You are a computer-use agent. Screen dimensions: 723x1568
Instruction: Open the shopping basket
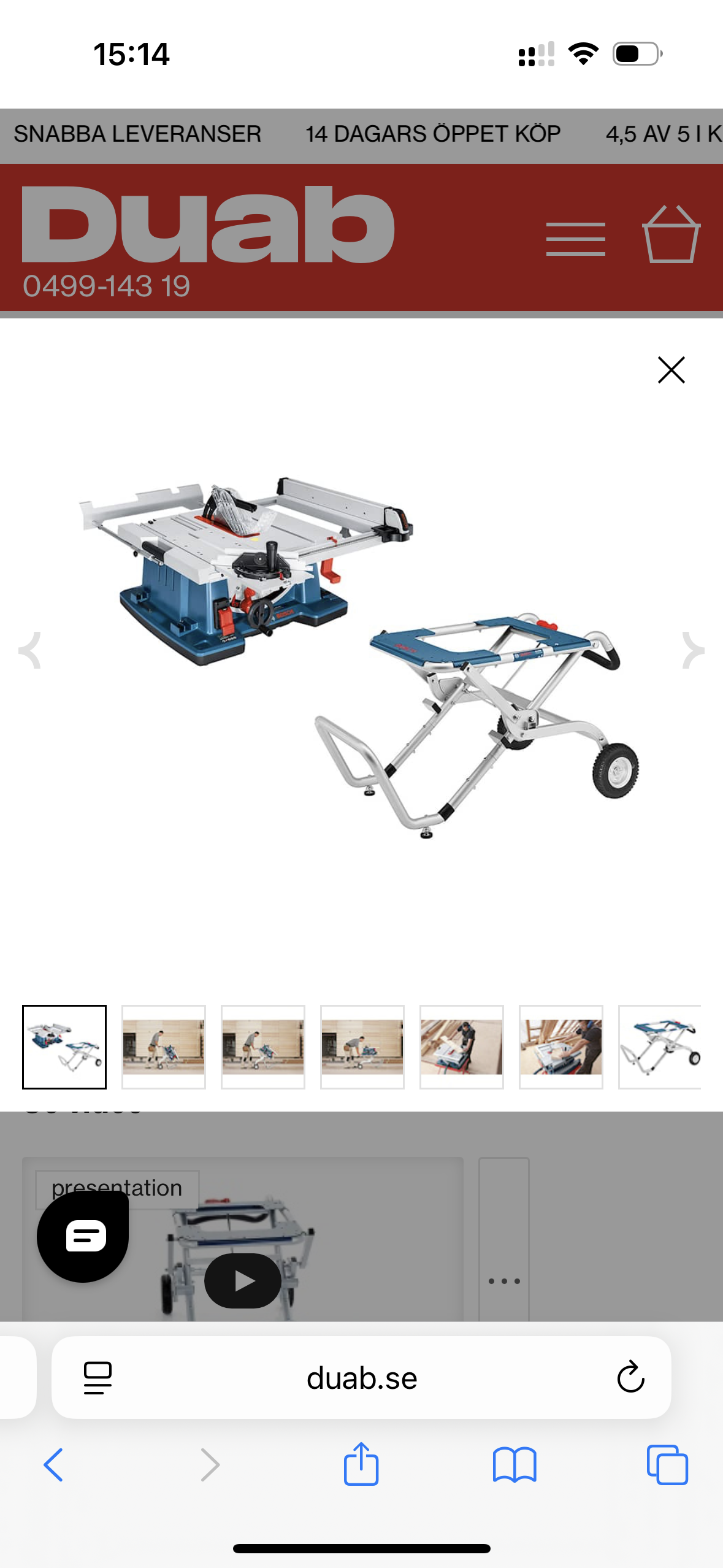[x=671, y=235]
